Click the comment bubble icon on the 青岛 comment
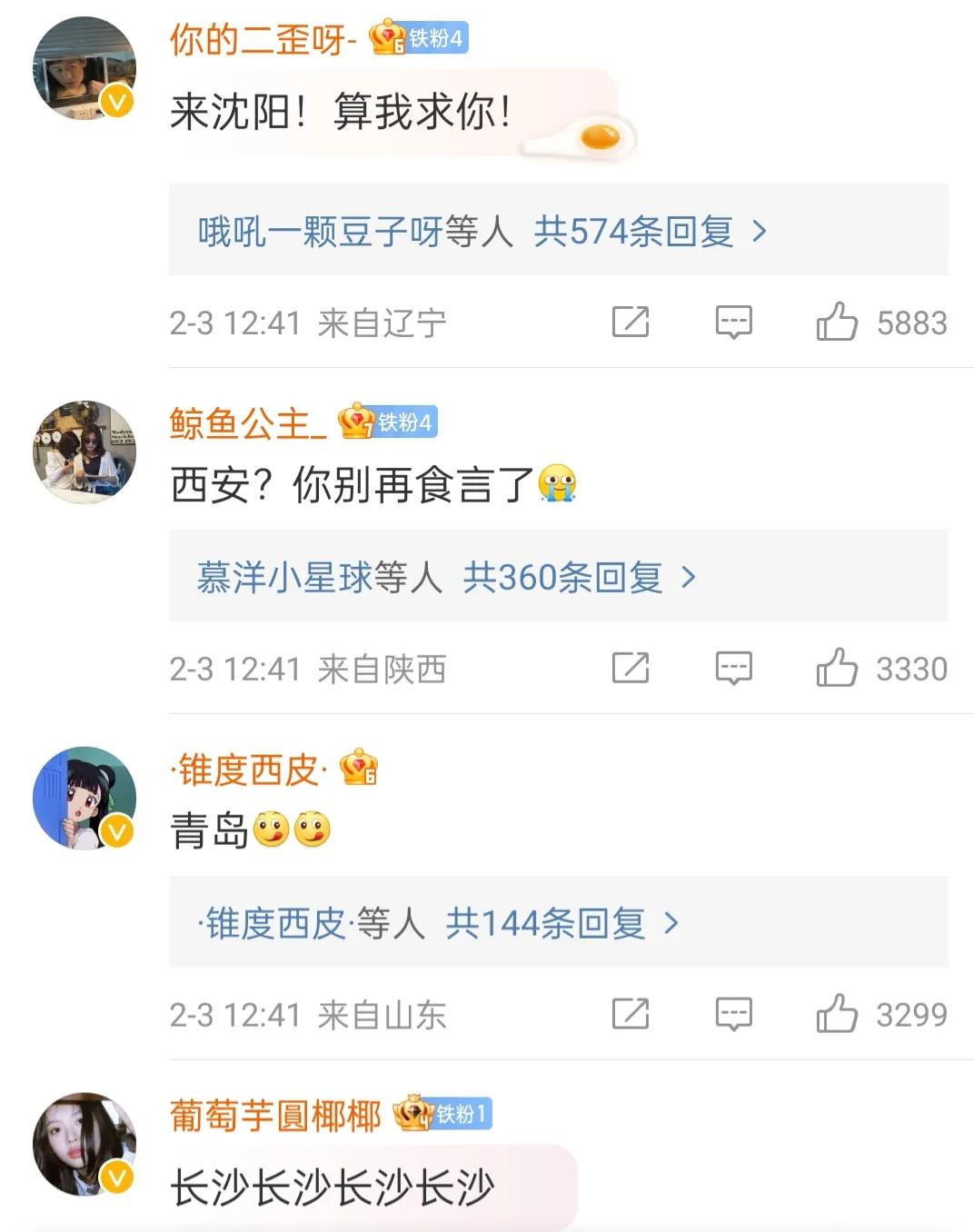The height and width of the screenshot is (1232, 974). [x=732, y=1011]
